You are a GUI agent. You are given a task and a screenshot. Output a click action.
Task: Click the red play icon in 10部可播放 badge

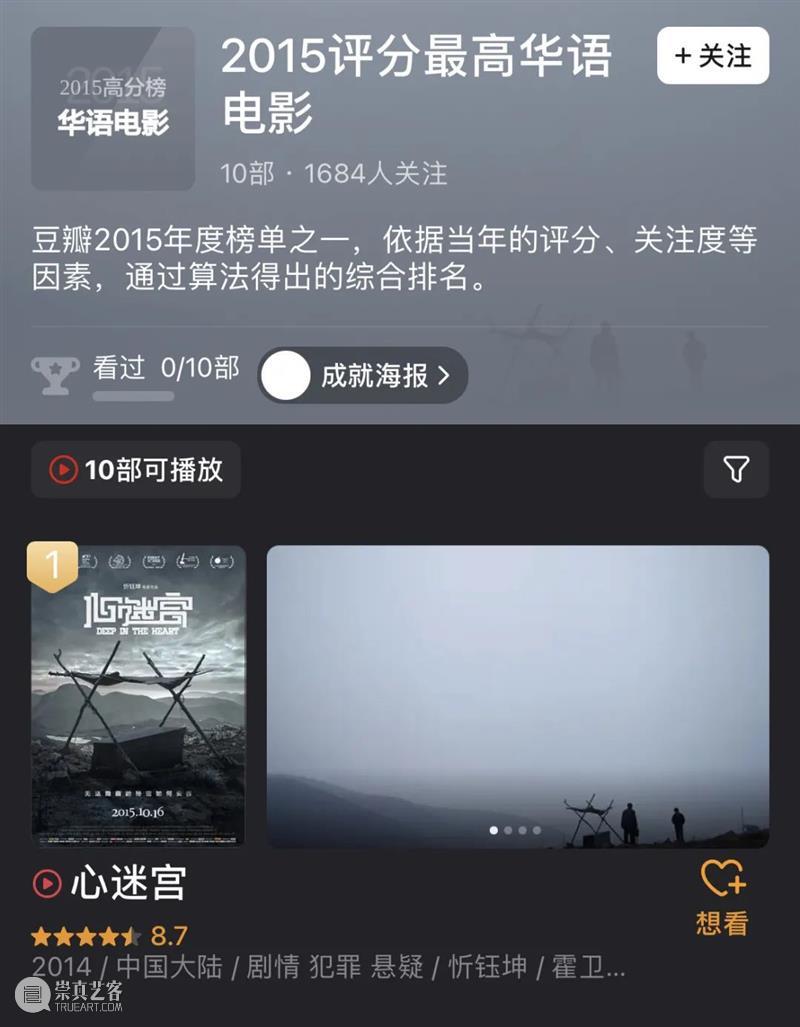pyautogui.click(x=62, y=469)
